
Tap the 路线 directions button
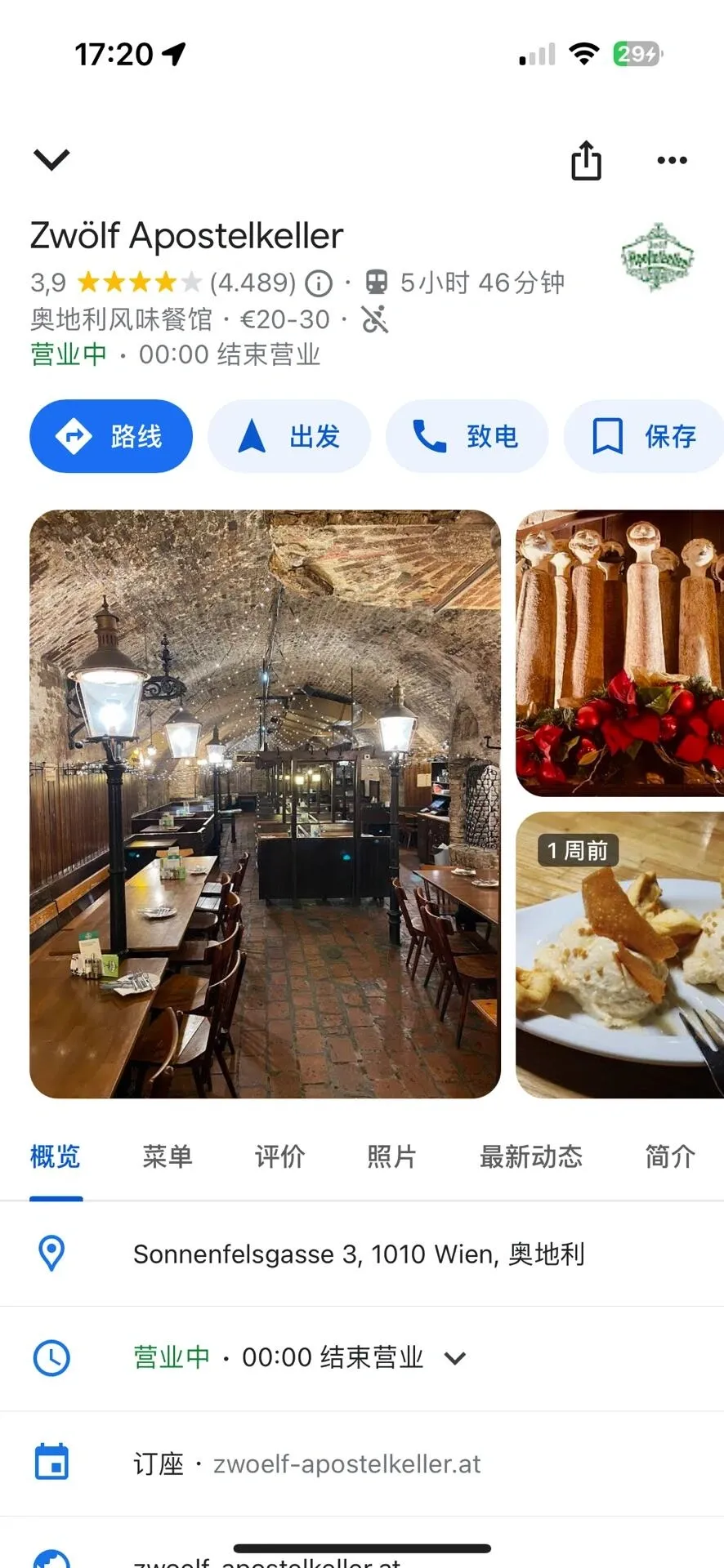point(111,436)
